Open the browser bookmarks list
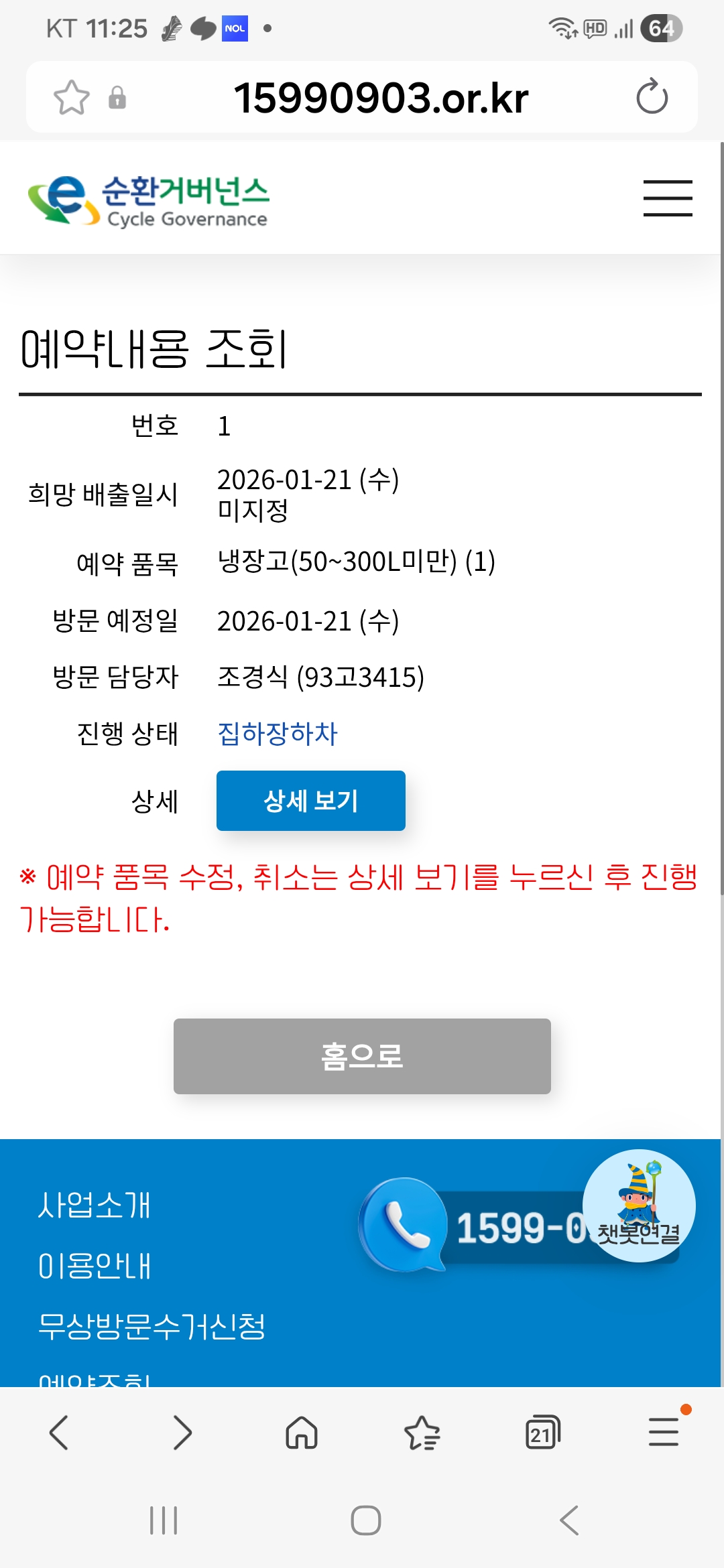 422,1433
